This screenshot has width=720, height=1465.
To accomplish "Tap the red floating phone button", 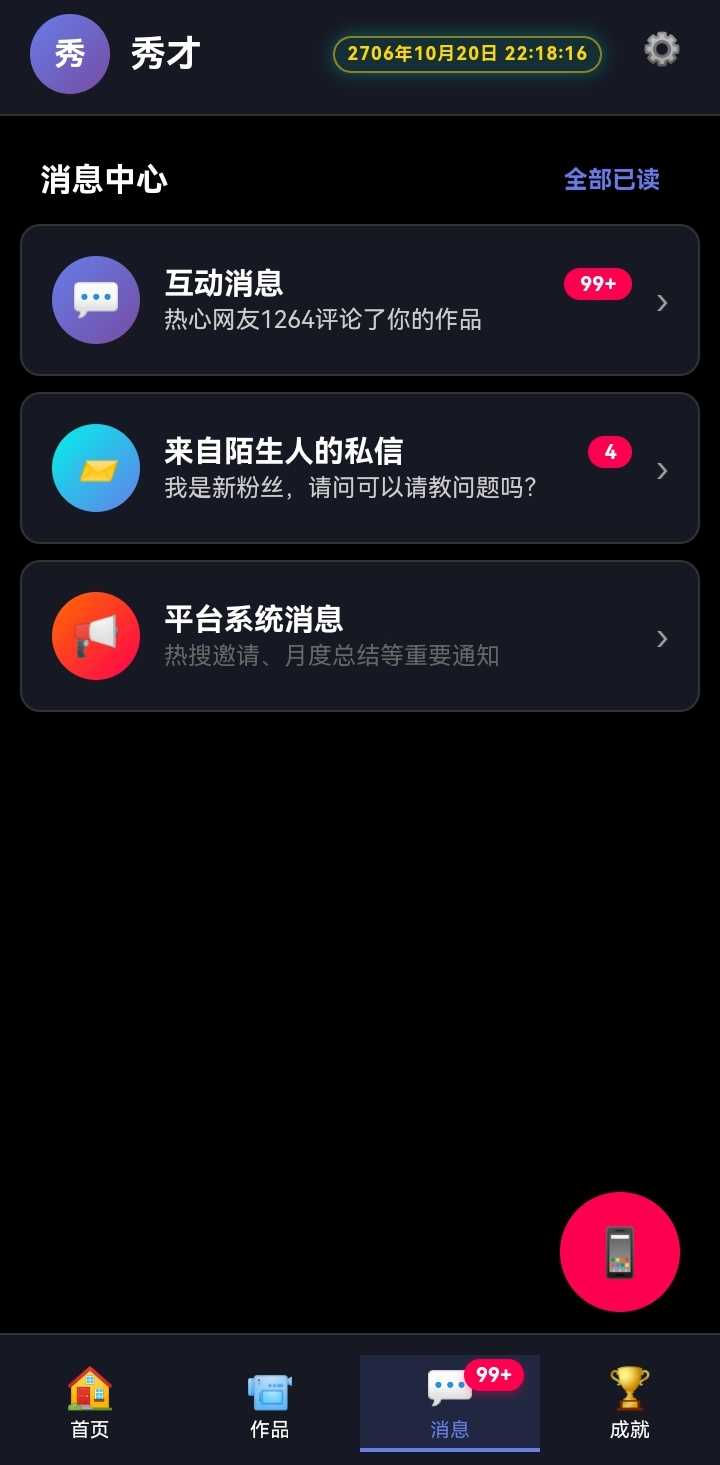I will [620, 1251].
